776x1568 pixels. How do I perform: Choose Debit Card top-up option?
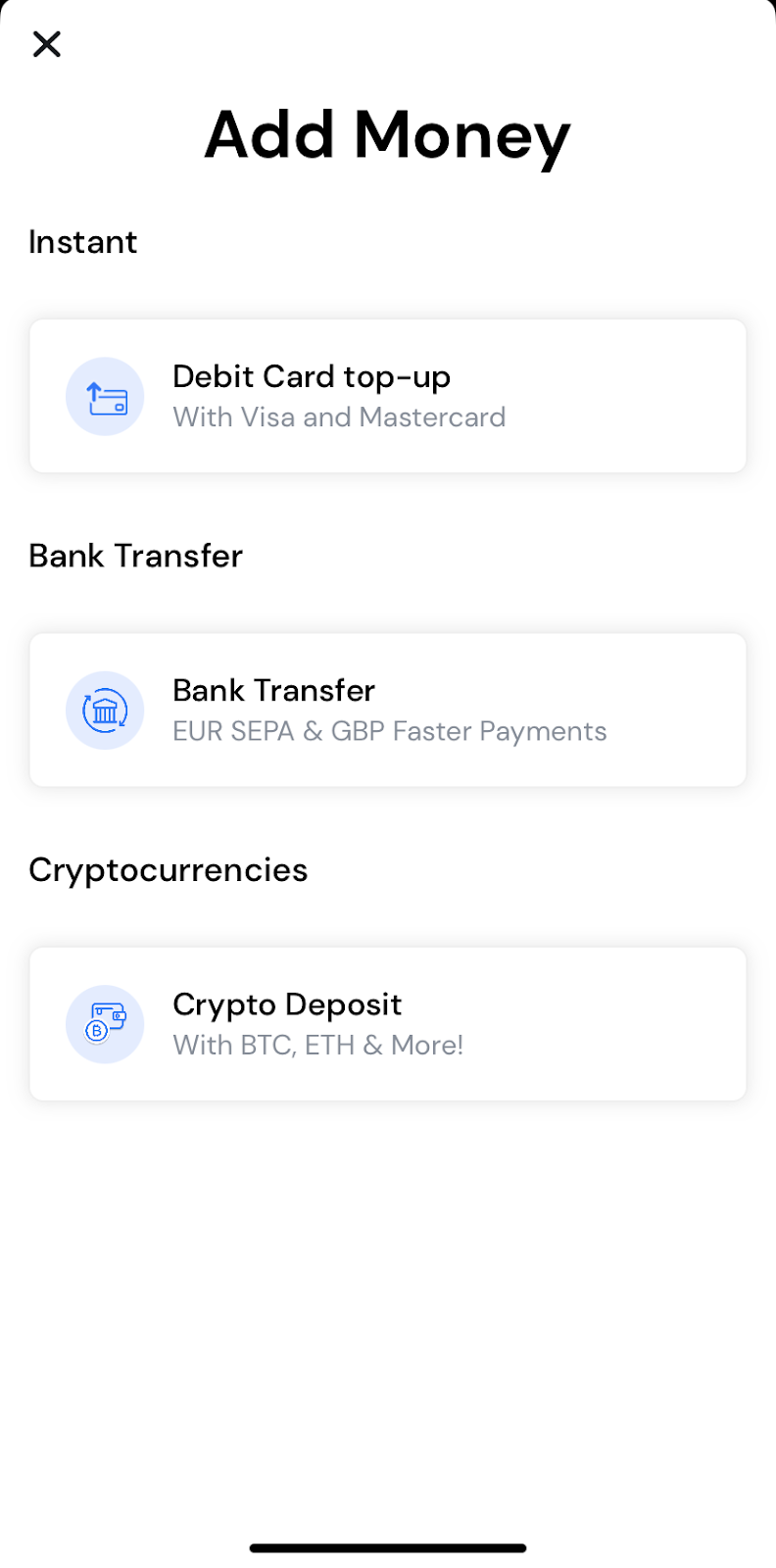point(388,396)
